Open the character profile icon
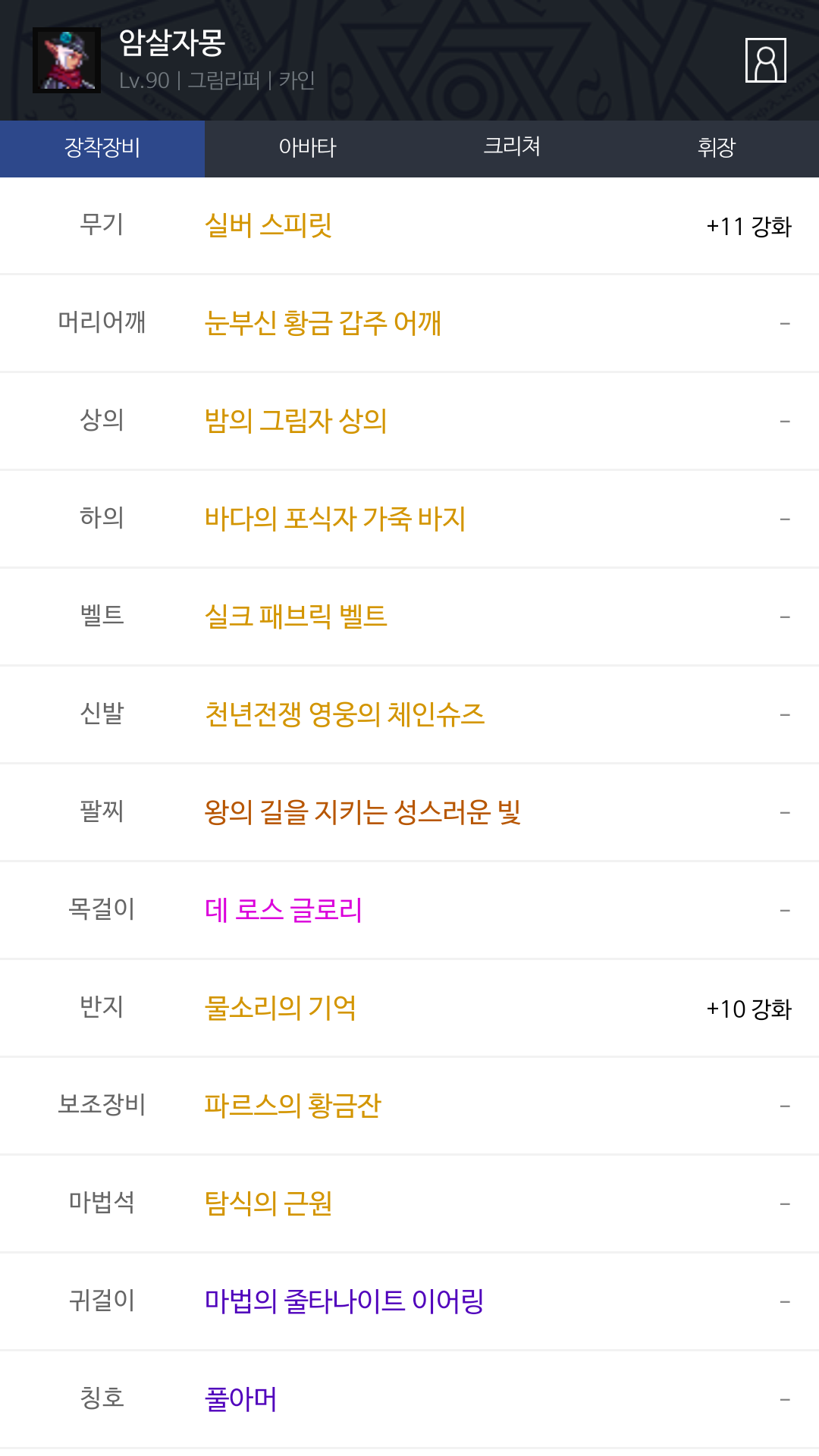The image size is (819, 1456). (765, 60)
